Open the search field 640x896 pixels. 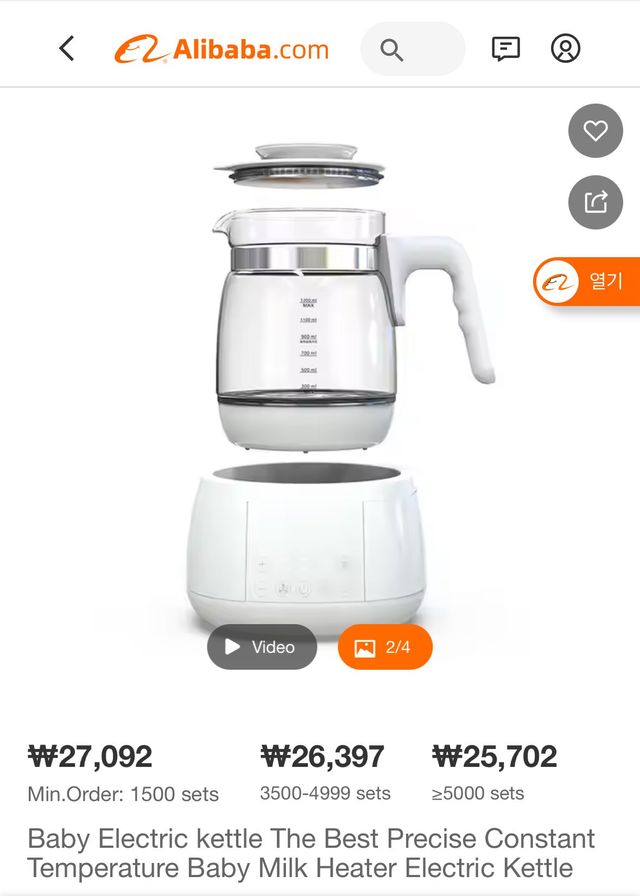412,49
